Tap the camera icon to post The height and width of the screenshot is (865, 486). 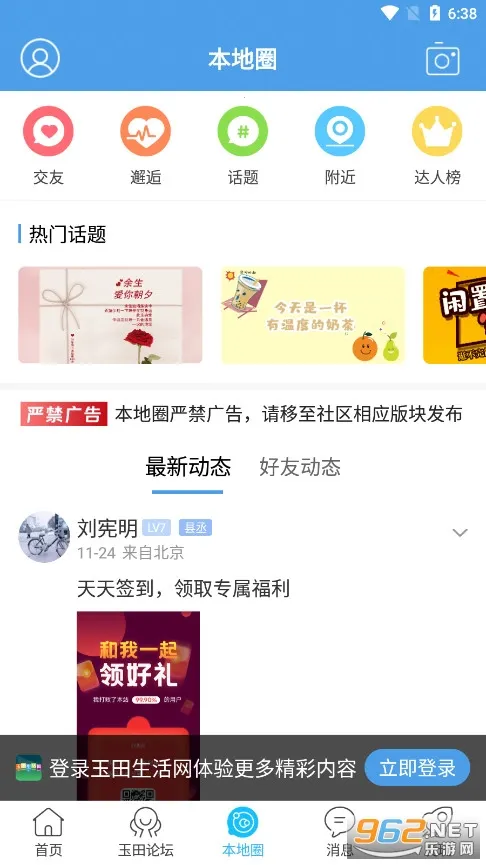click(x=442, y=58)
